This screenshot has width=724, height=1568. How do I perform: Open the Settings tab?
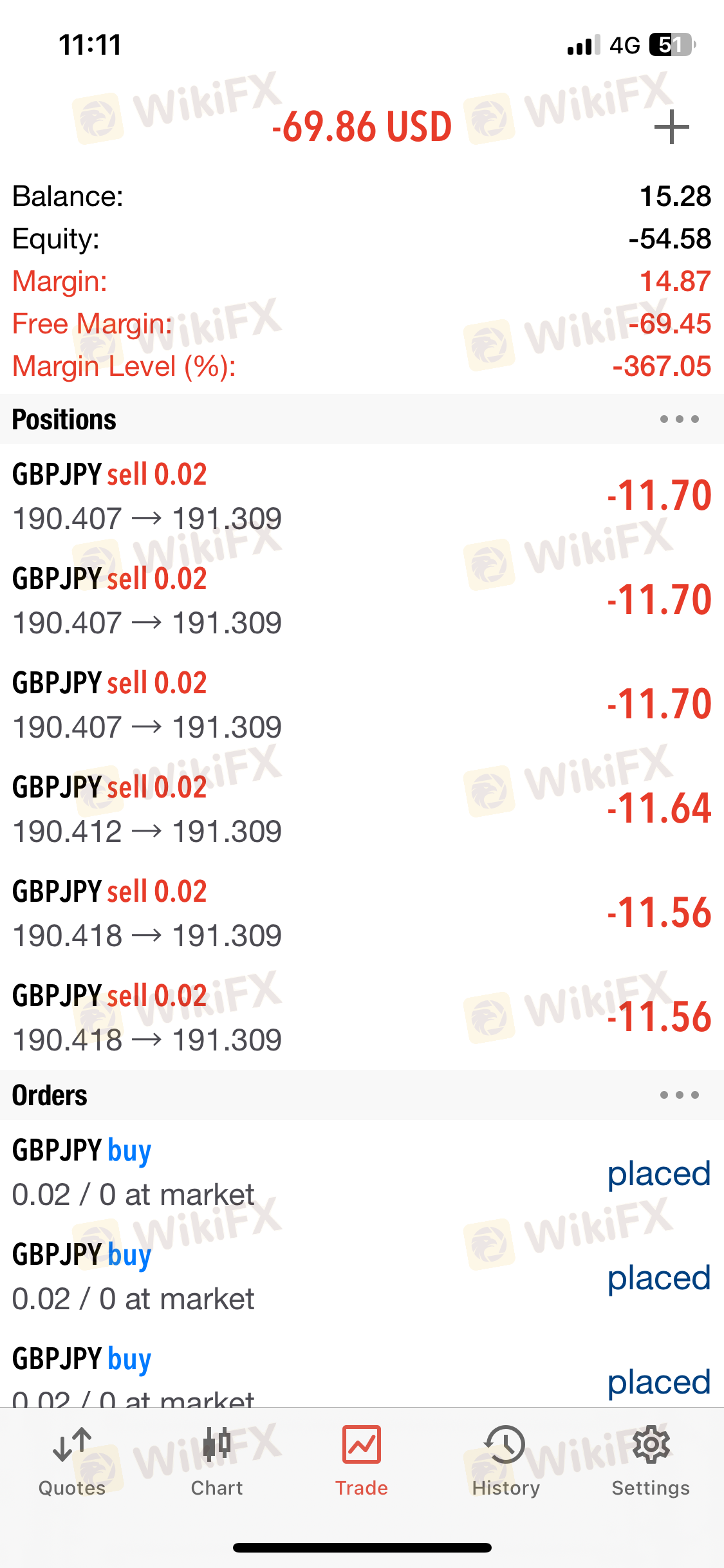[651, 1462]
